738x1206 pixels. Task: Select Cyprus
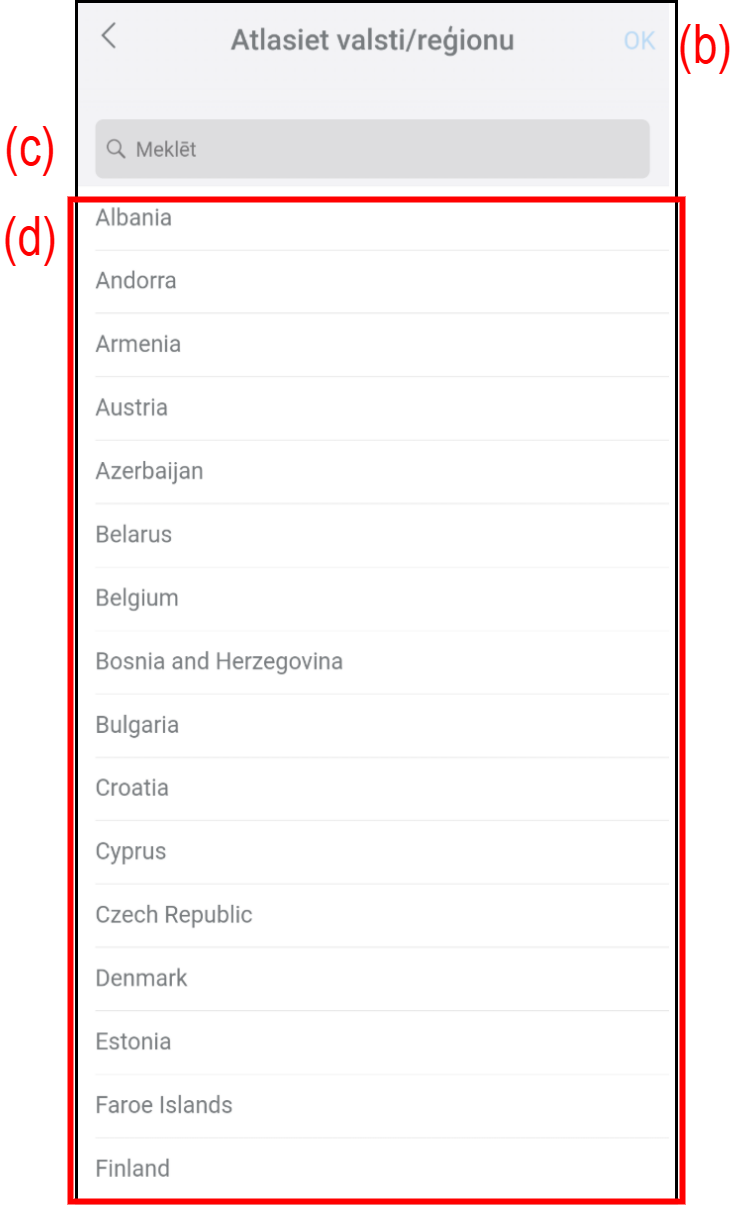[x=382, y=852]
